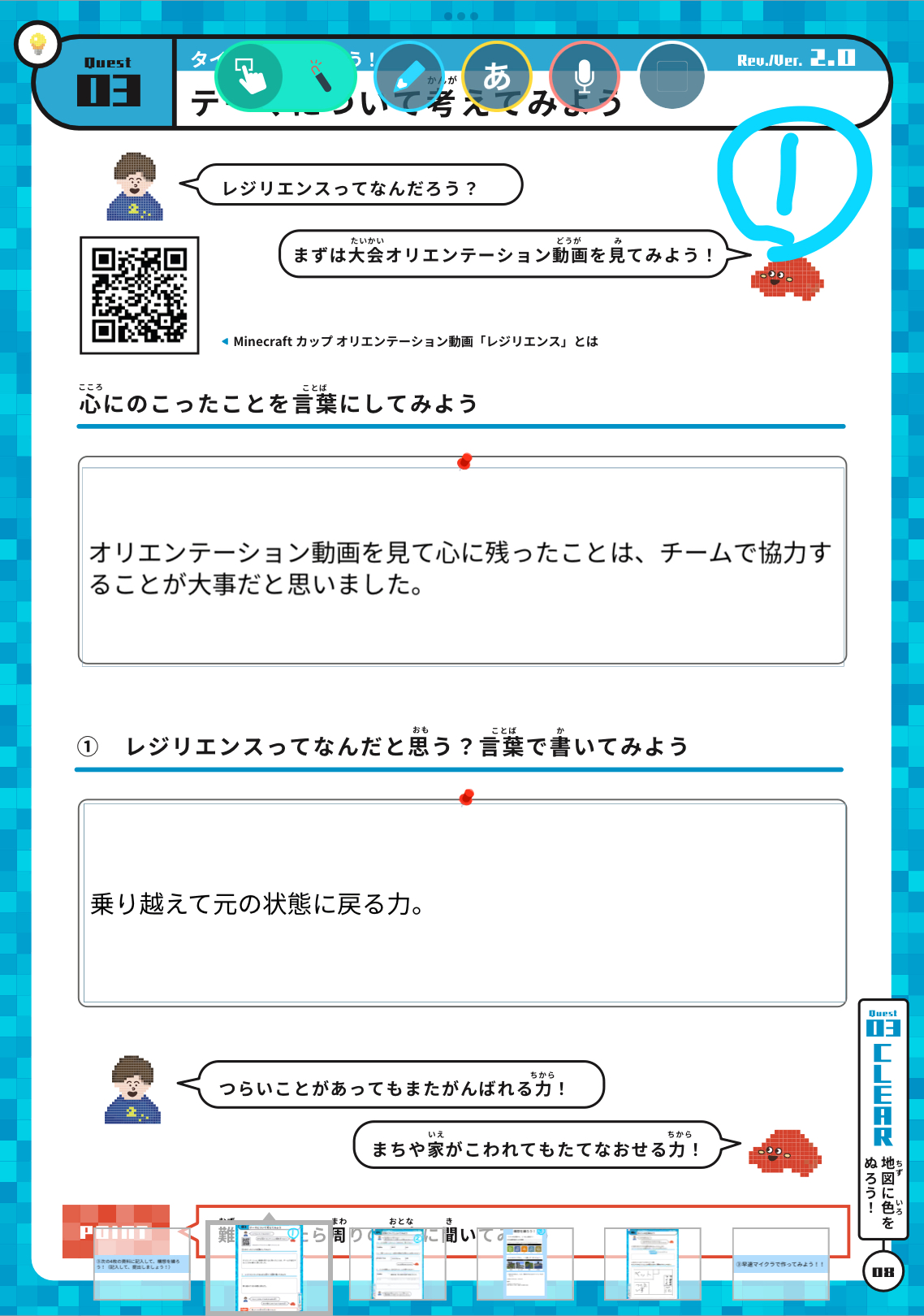The image size is (924, 1316).
Task: Choose the blue pen drawing tool
Action: click(408, 77)
